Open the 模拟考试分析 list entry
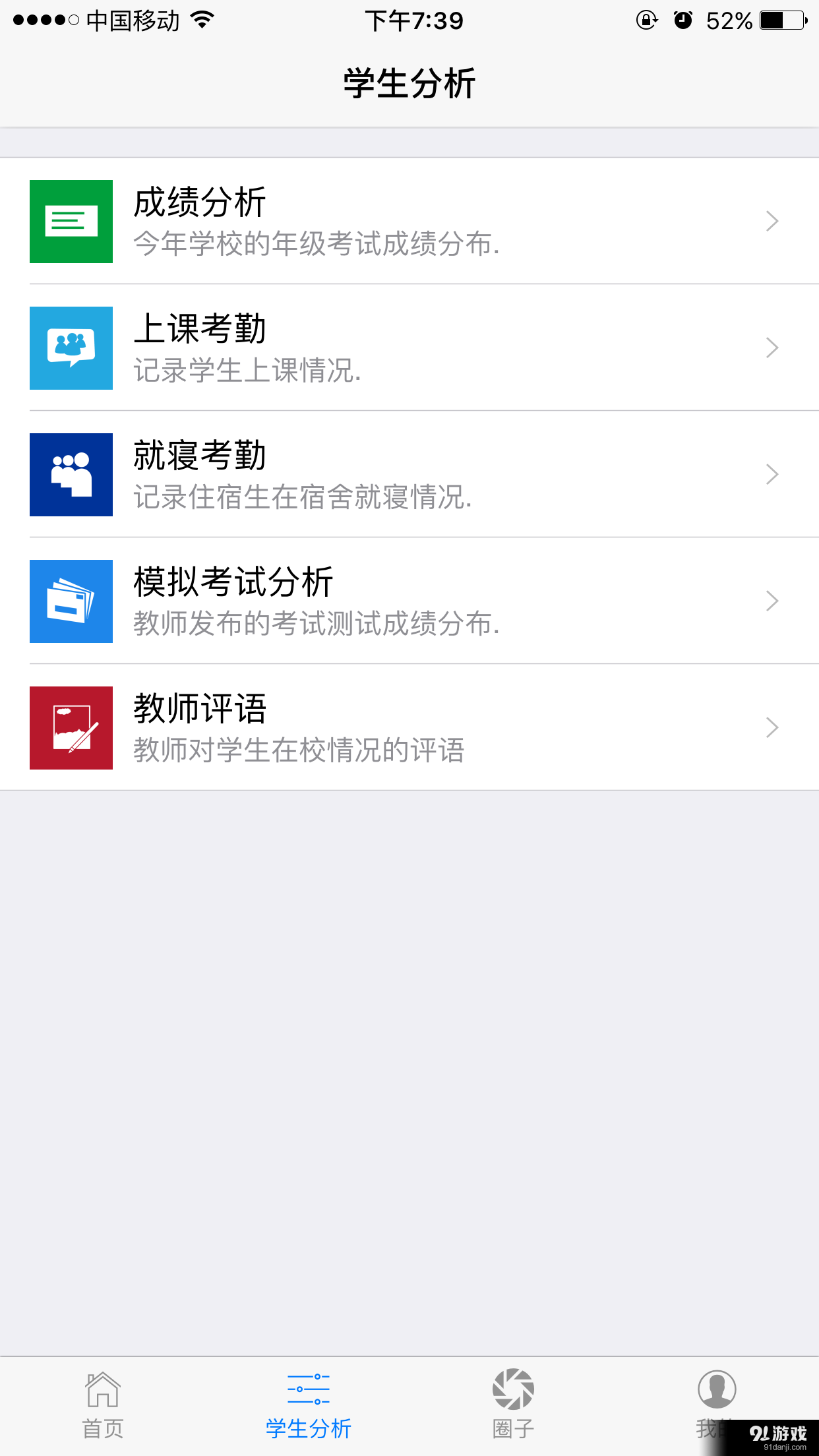The width and height of the screenshot is (819, 1456). point(396,601)
